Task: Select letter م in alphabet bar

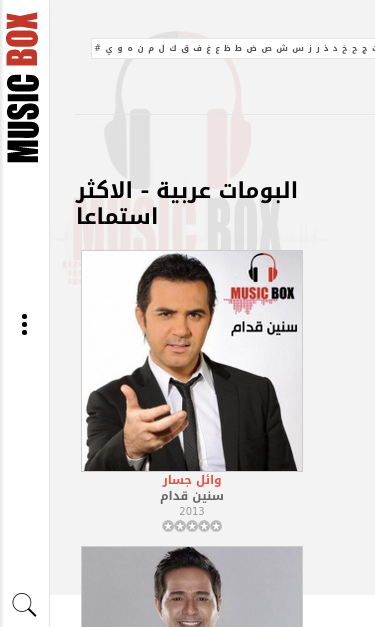Action: [152, 49]
